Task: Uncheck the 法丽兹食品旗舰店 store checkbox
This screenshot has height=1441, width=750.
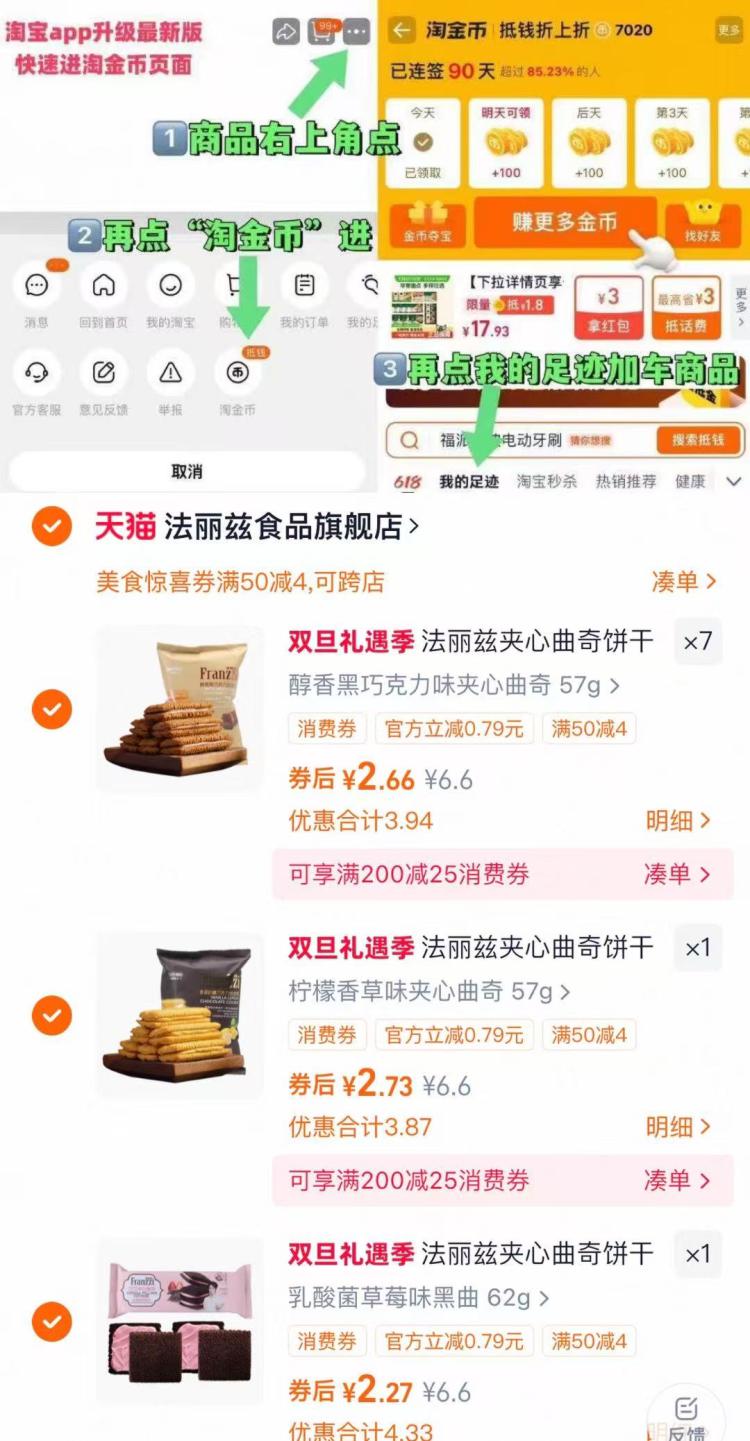Action: pyautogui.click(x=51, y=527)
